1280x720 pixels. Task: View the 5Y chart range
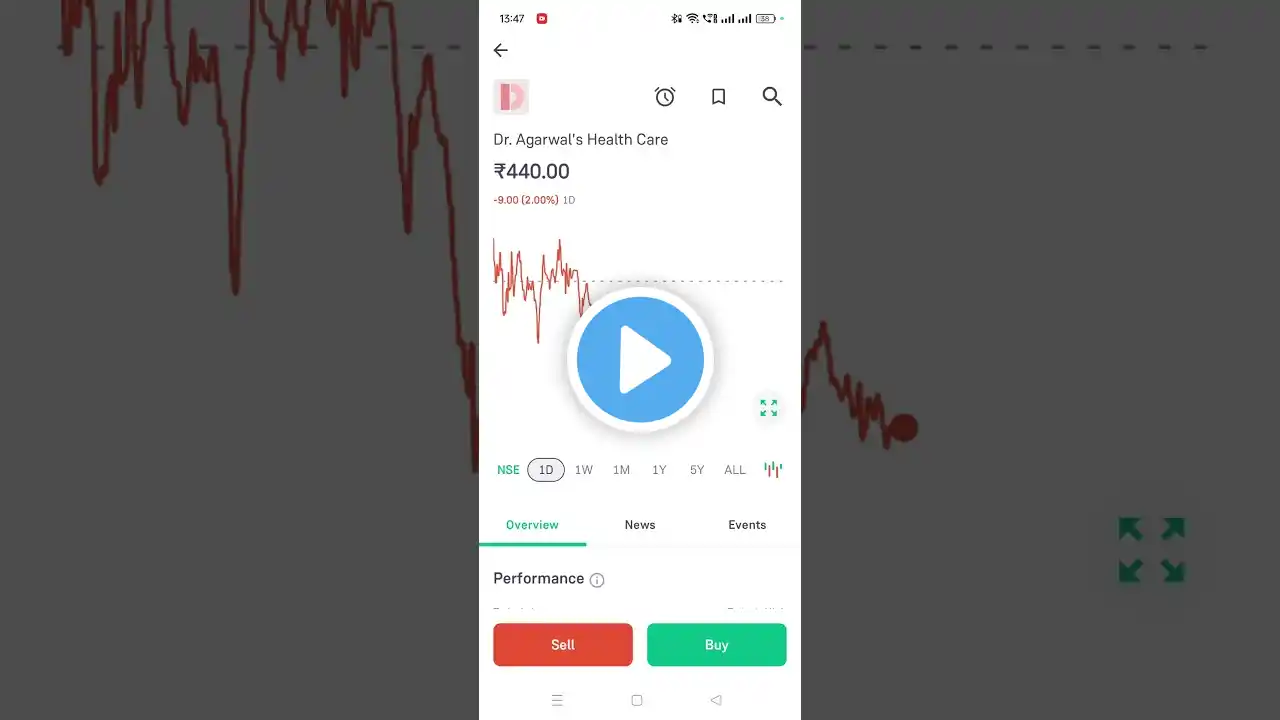click(697, 470)
